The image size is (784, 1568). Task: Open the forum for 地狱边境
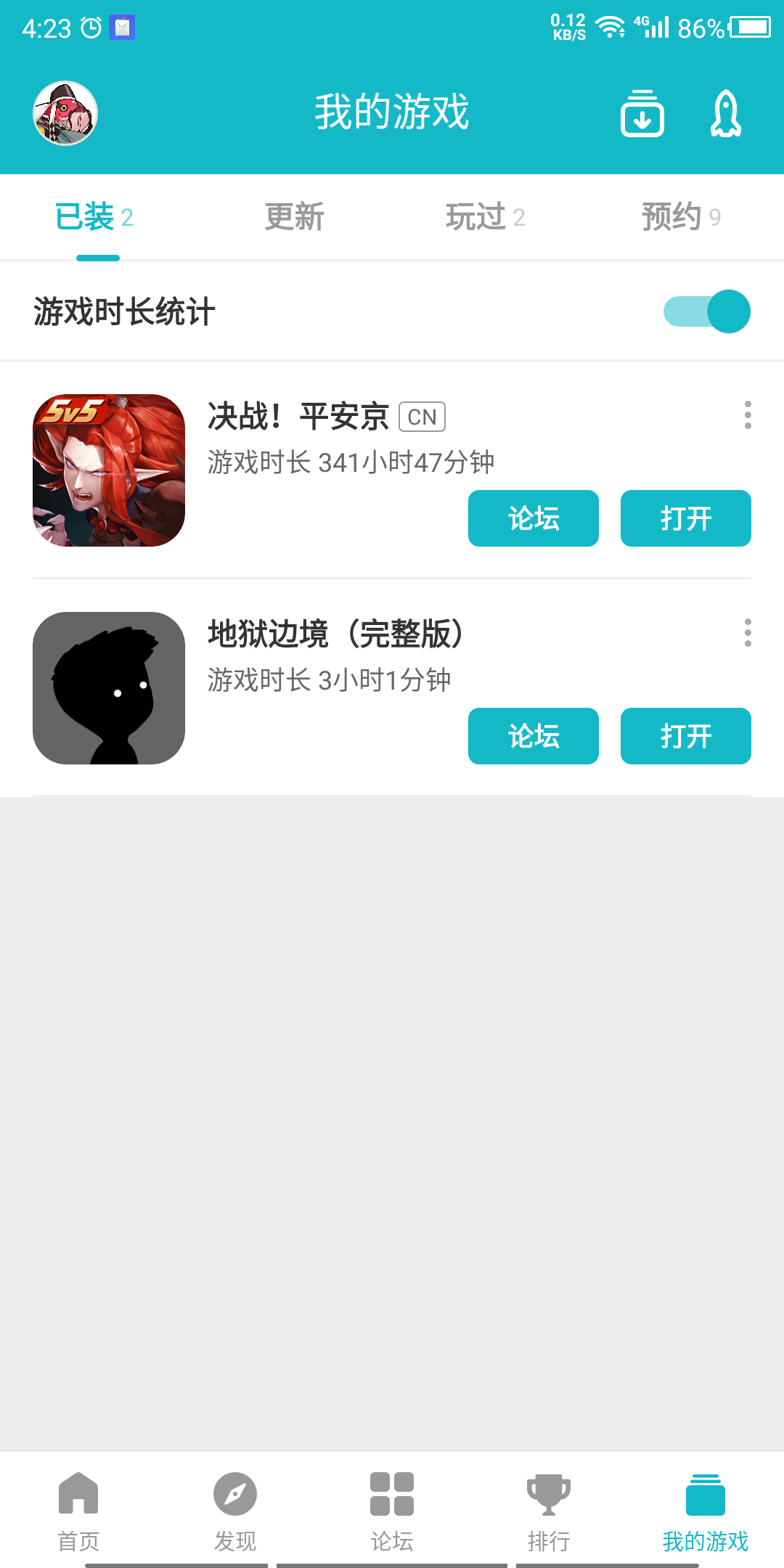pyautogui.click(x=534, y=736)
